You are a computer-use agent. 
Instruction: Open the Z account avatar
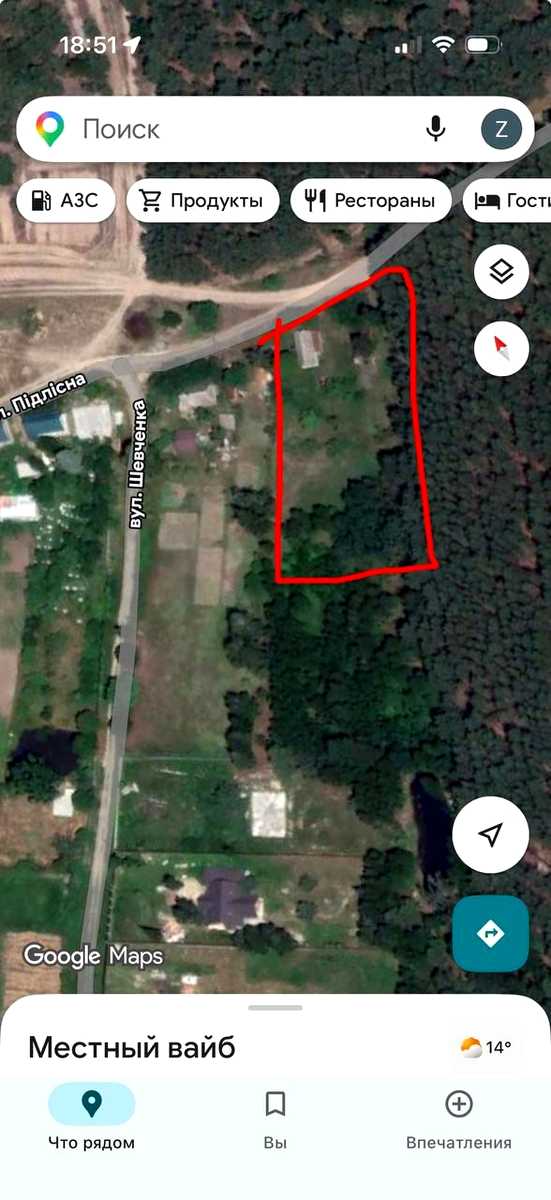tap(501, 129)
